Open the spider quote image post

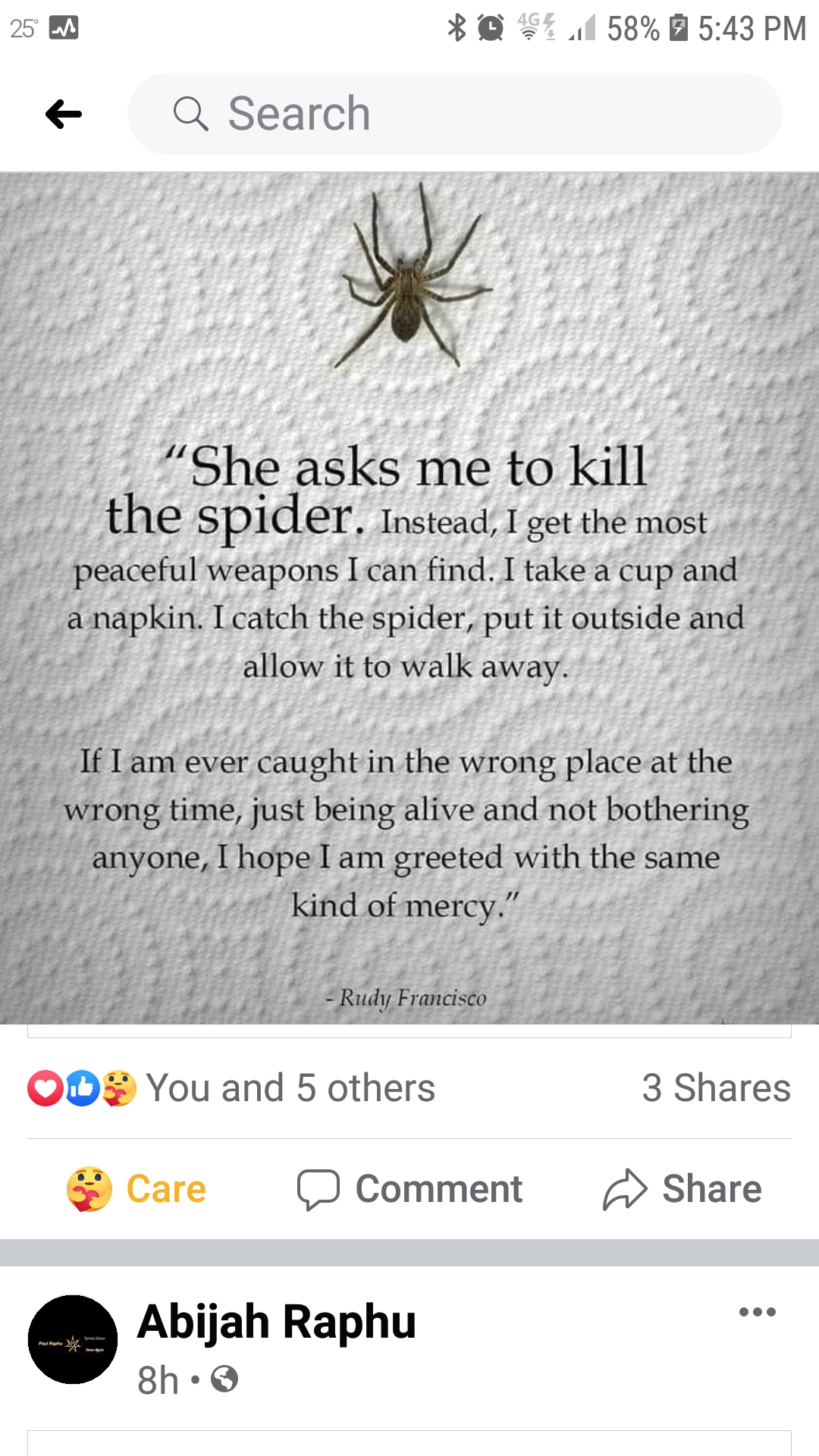409,598
